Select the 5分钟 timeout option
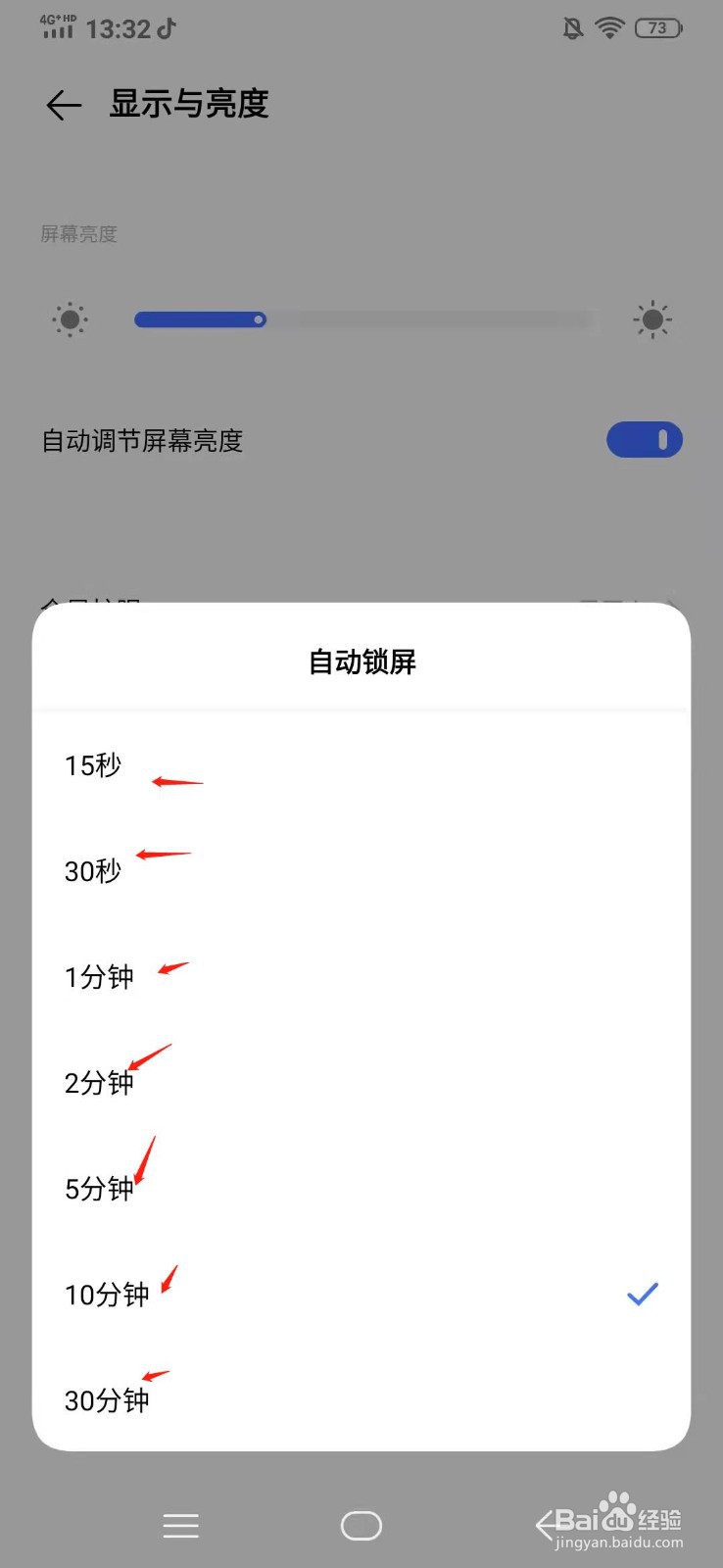Screen dimensions: 723x1568 coord(98,1189)
